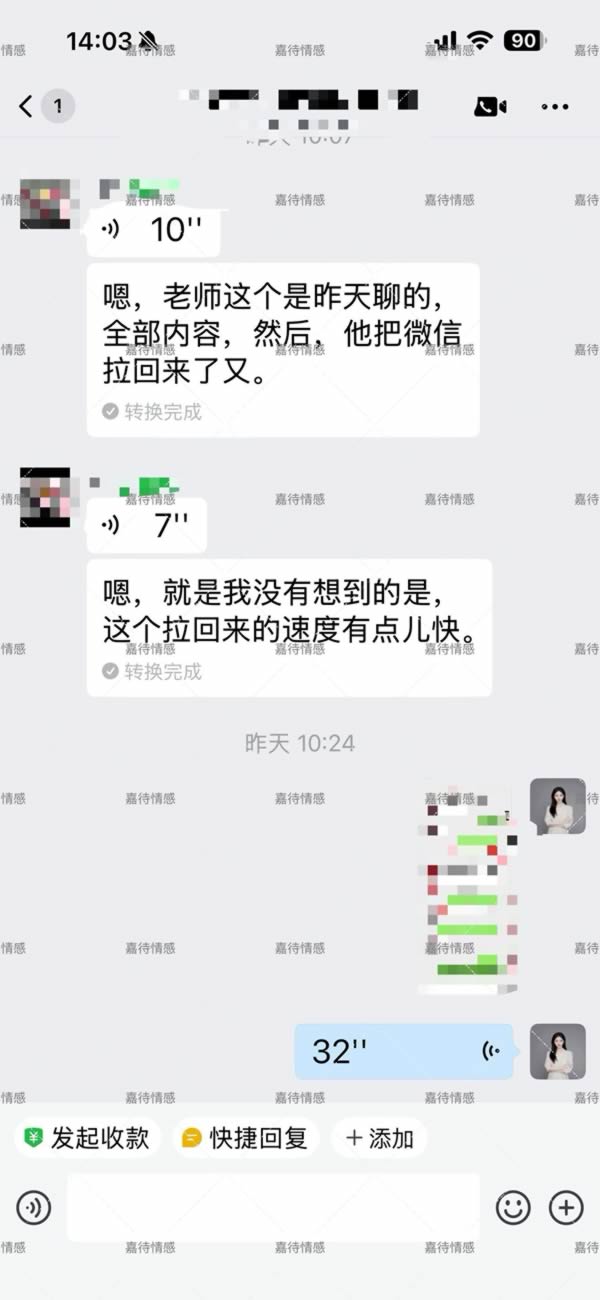Focus the message text field

coord(272,1208)
